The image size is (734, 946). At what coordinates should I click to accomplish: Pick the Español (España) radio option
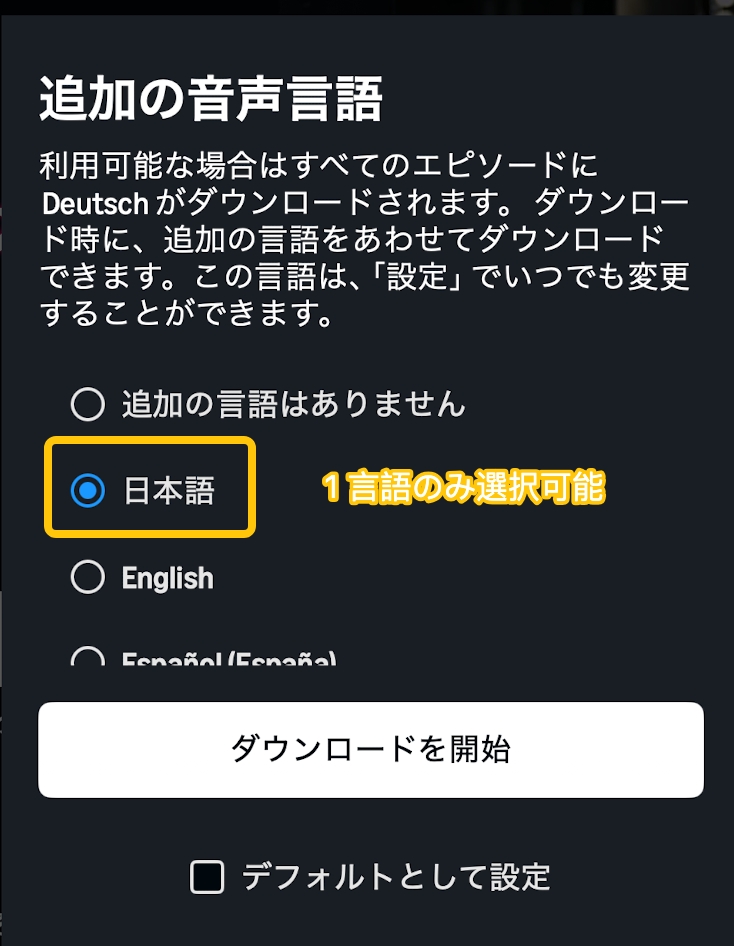click(88, 659)
